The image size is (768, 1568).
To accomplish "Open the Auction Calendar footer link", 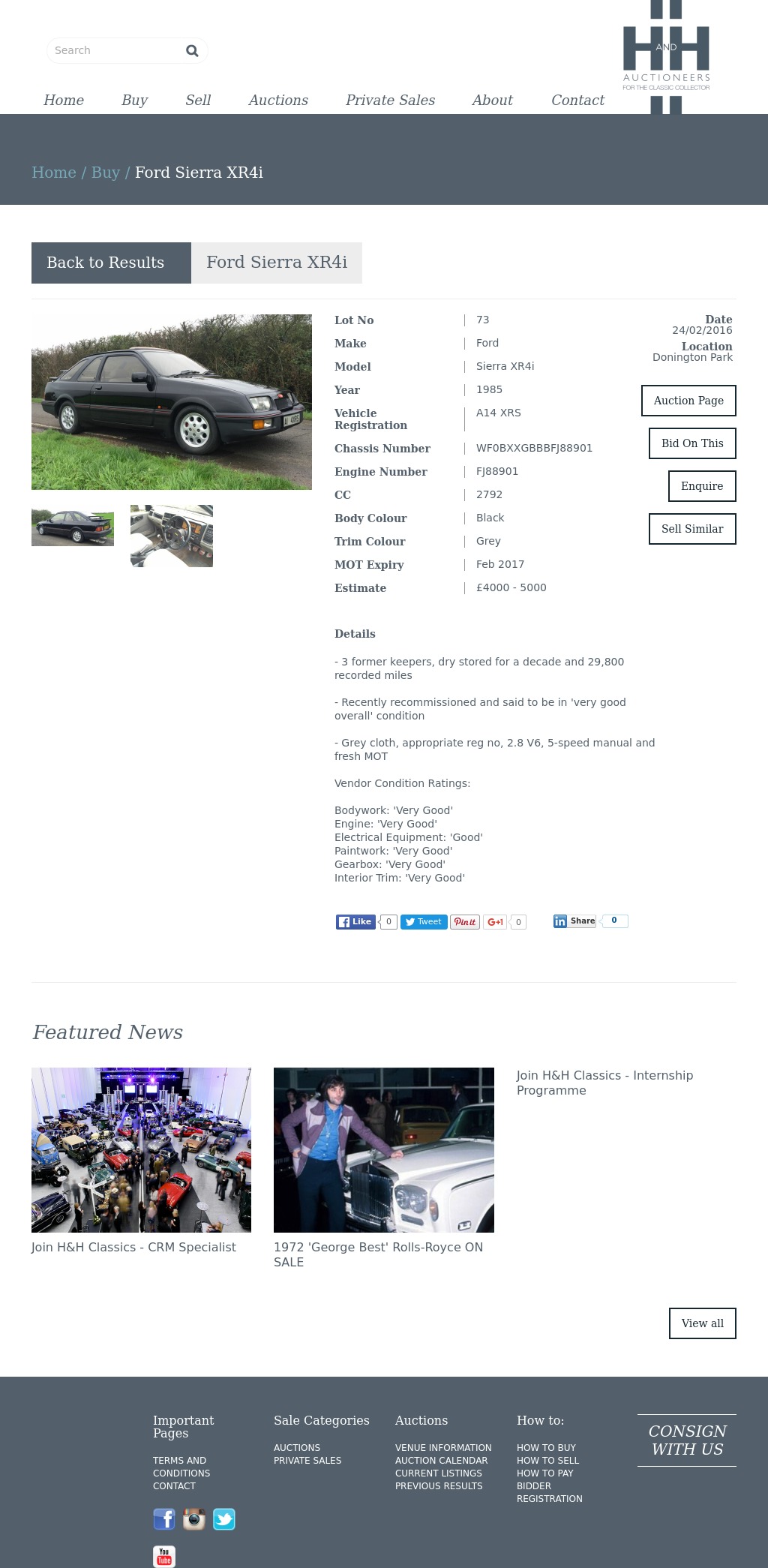I will coord(441,1461).
